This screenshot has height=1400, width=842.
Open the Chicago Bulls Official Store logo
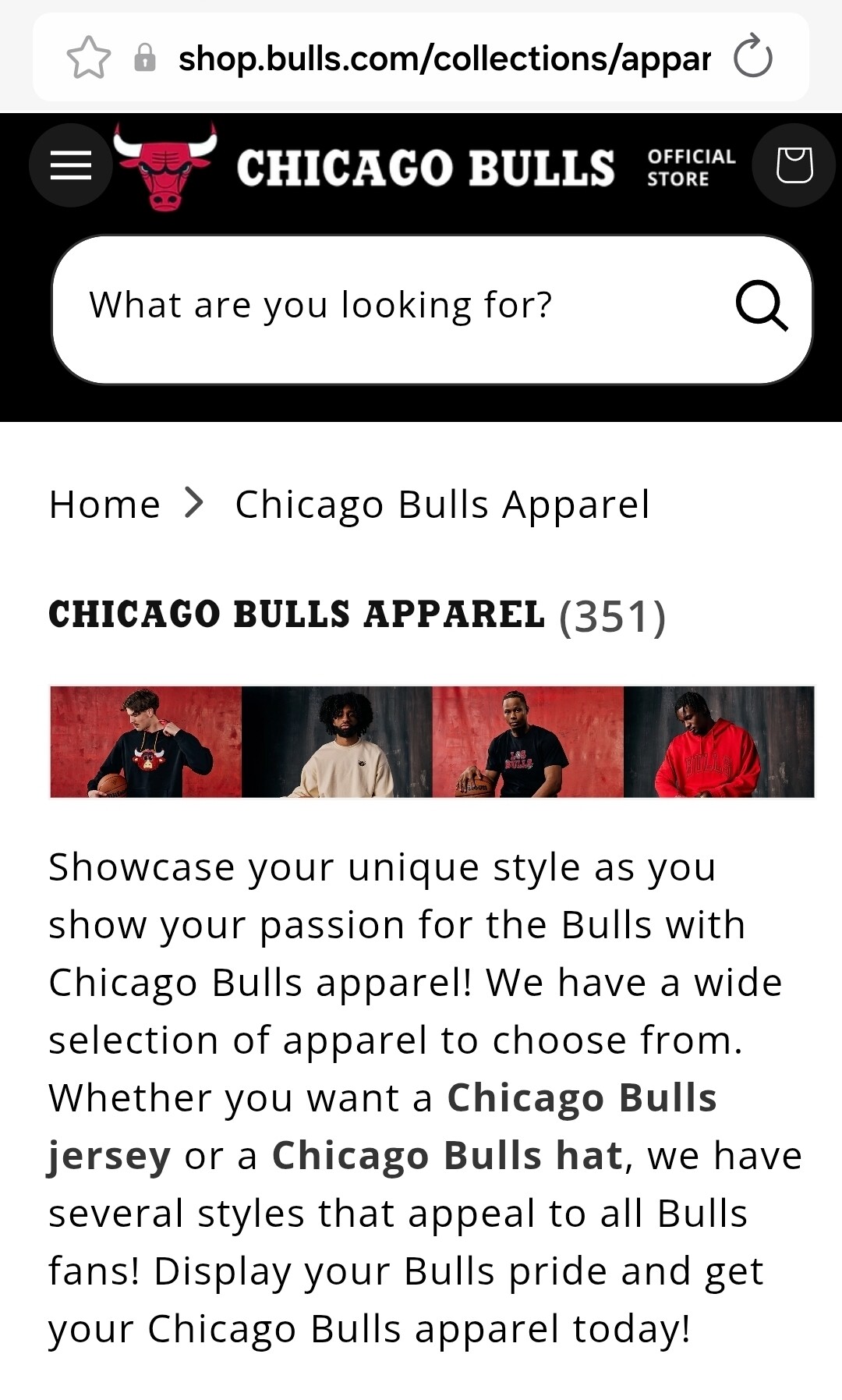coord(425,166)
